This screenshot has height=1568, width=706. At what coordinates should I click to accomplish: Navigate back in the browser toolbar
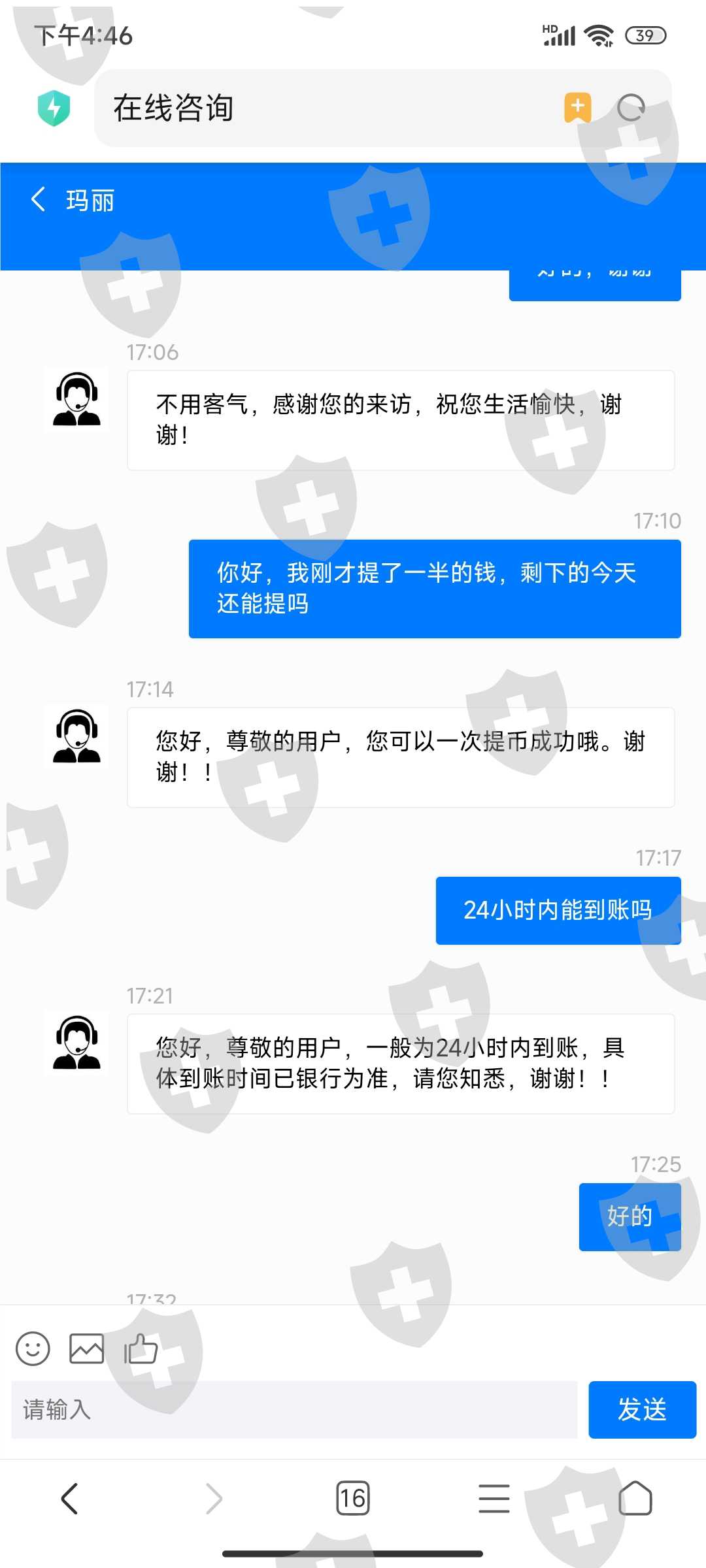click(x=70, y=1498)
